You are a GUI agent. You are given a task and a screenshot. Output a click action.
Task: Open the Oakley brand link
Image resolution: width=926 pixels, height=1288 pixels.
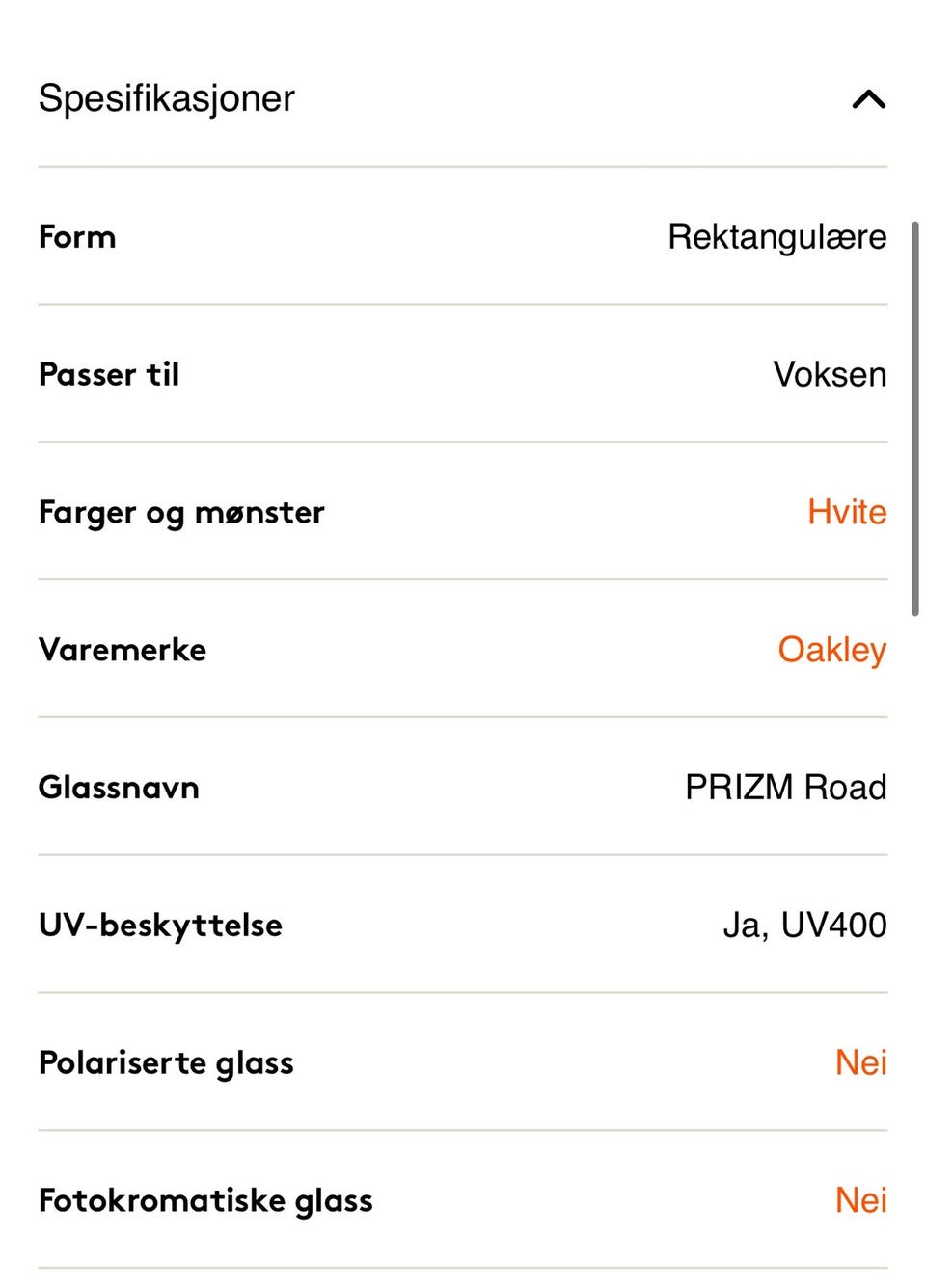pyautogui.click(x=831, y=651)
